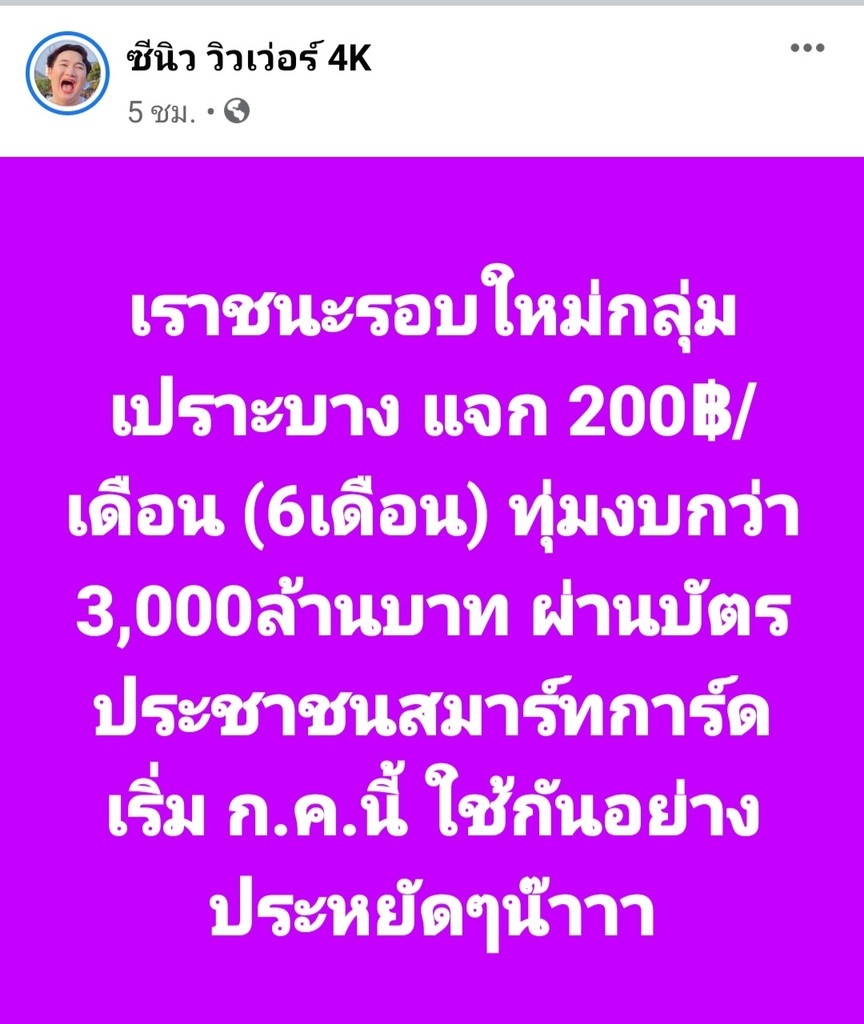Open the post's three-dot options menu

pos(807,49)
